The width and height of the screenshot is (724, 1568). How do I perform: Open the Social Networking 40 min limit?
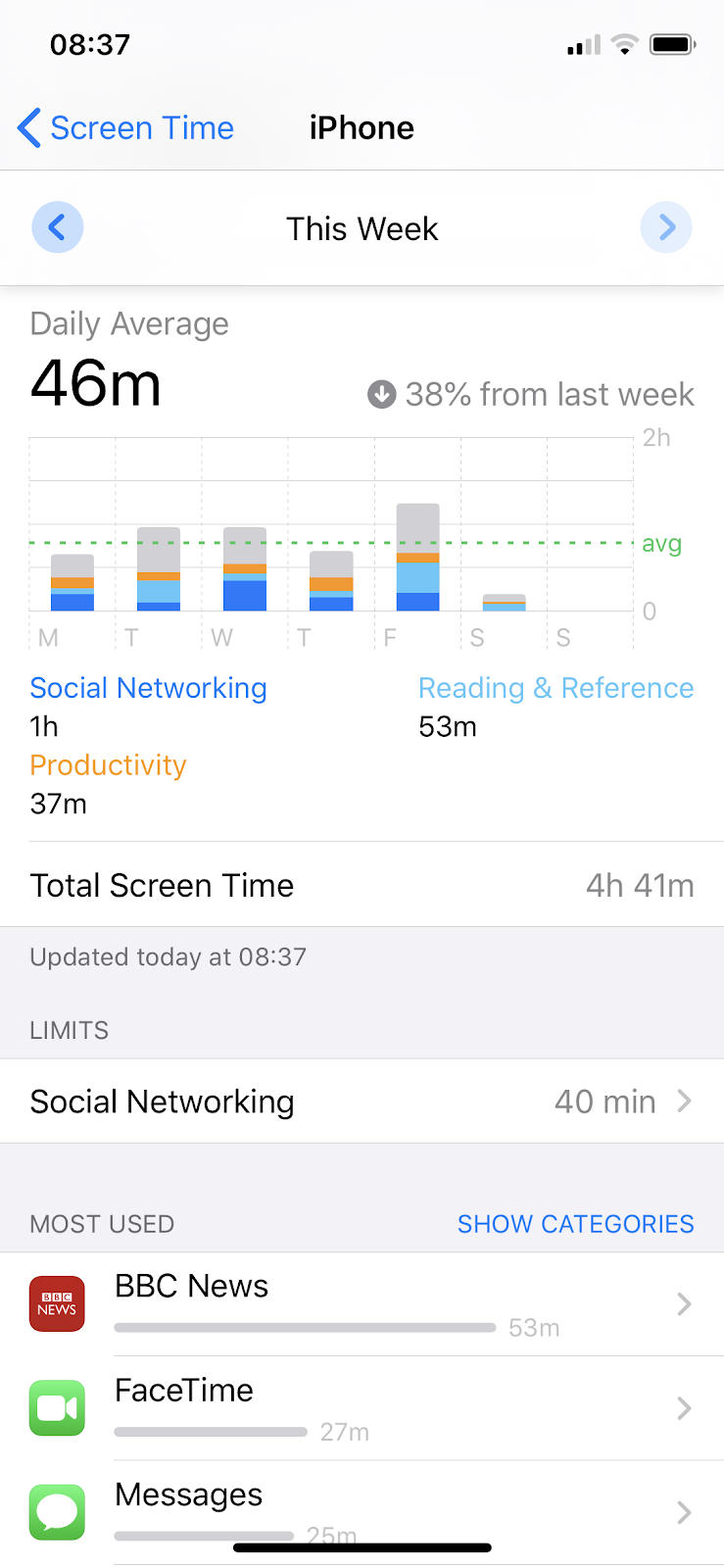[x=362, y=1102]
